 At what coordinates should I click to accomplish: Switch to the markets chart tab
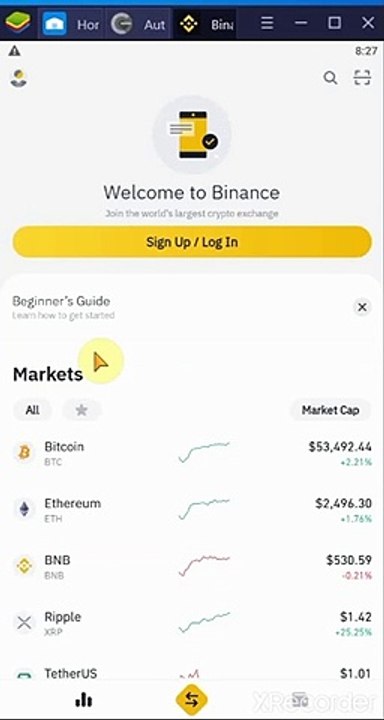point(84,700)
